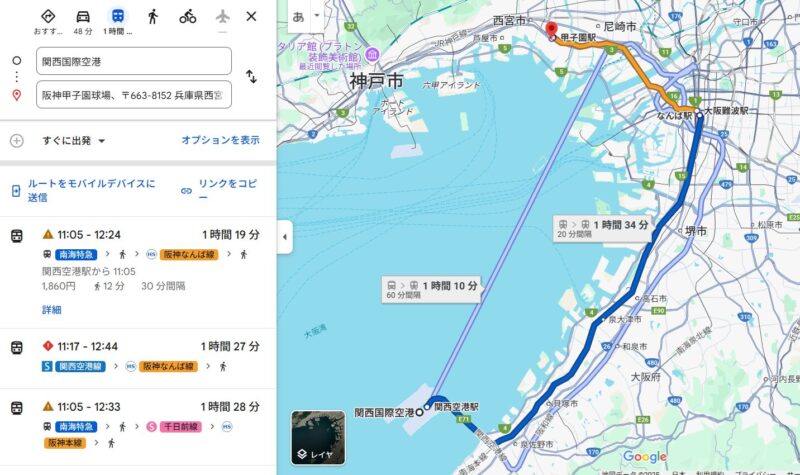Switch to cycling directions
The width and height of the screenshot is (800, 475).
pyautogui.click(x=188, y=17)
